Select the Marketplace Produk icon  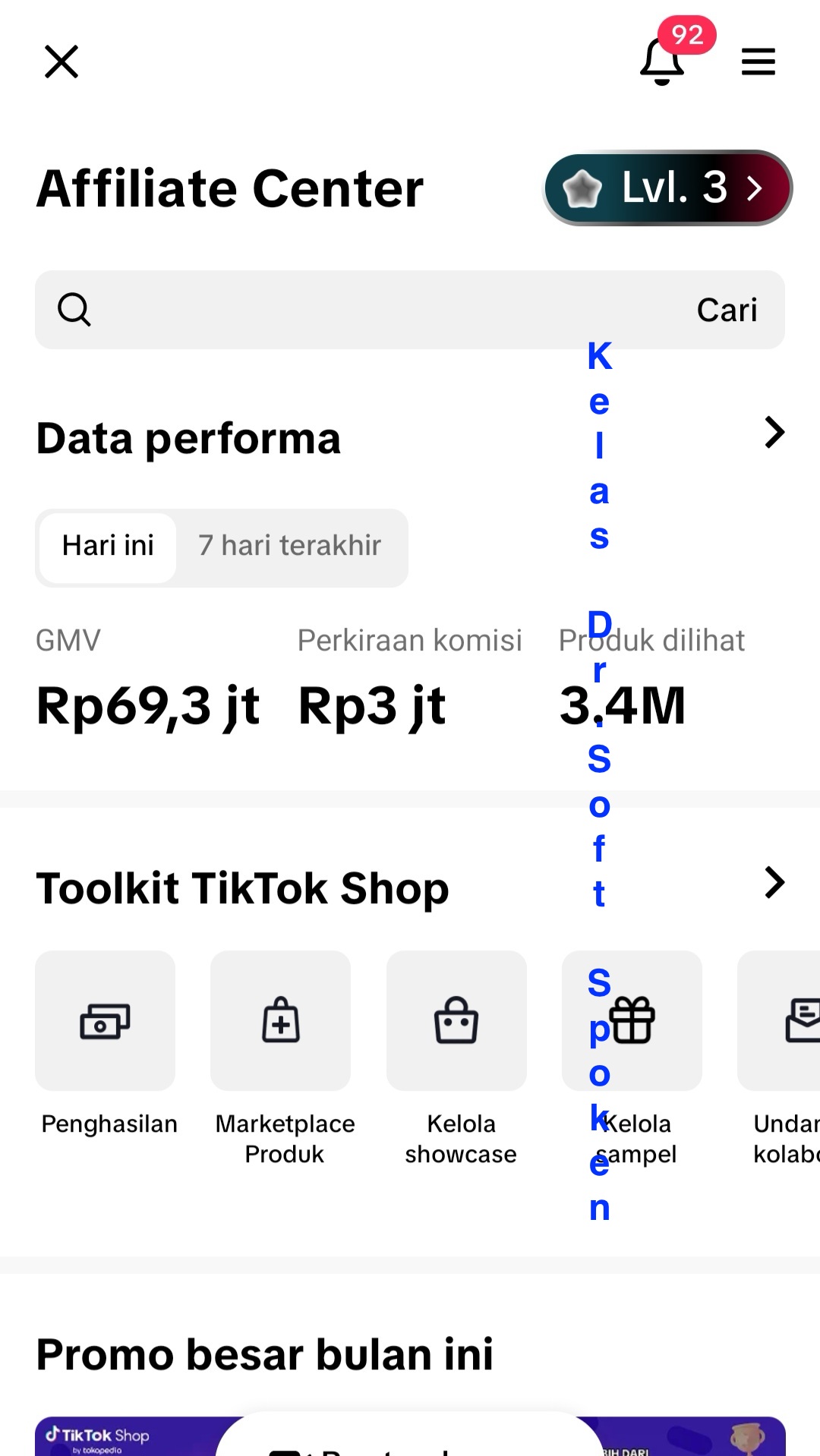click(280, 1021)
